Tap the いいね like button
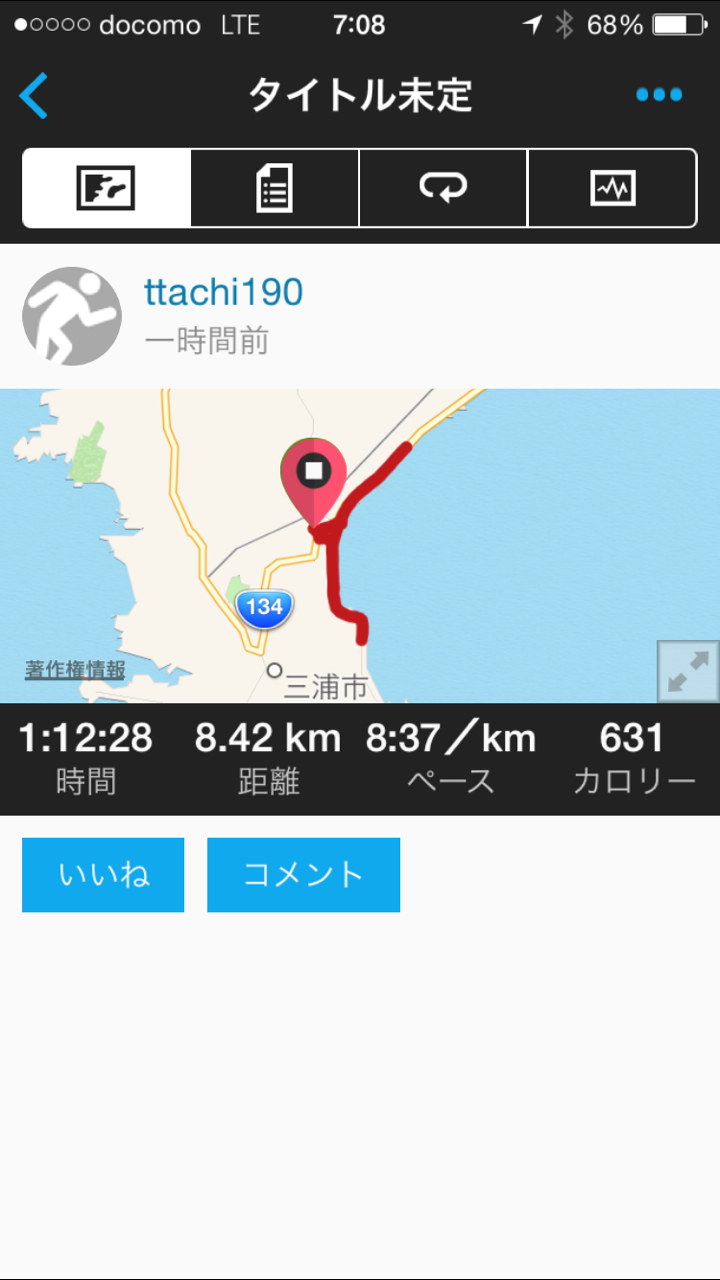The image size is (720, 1280). click(x=103, y=875)
